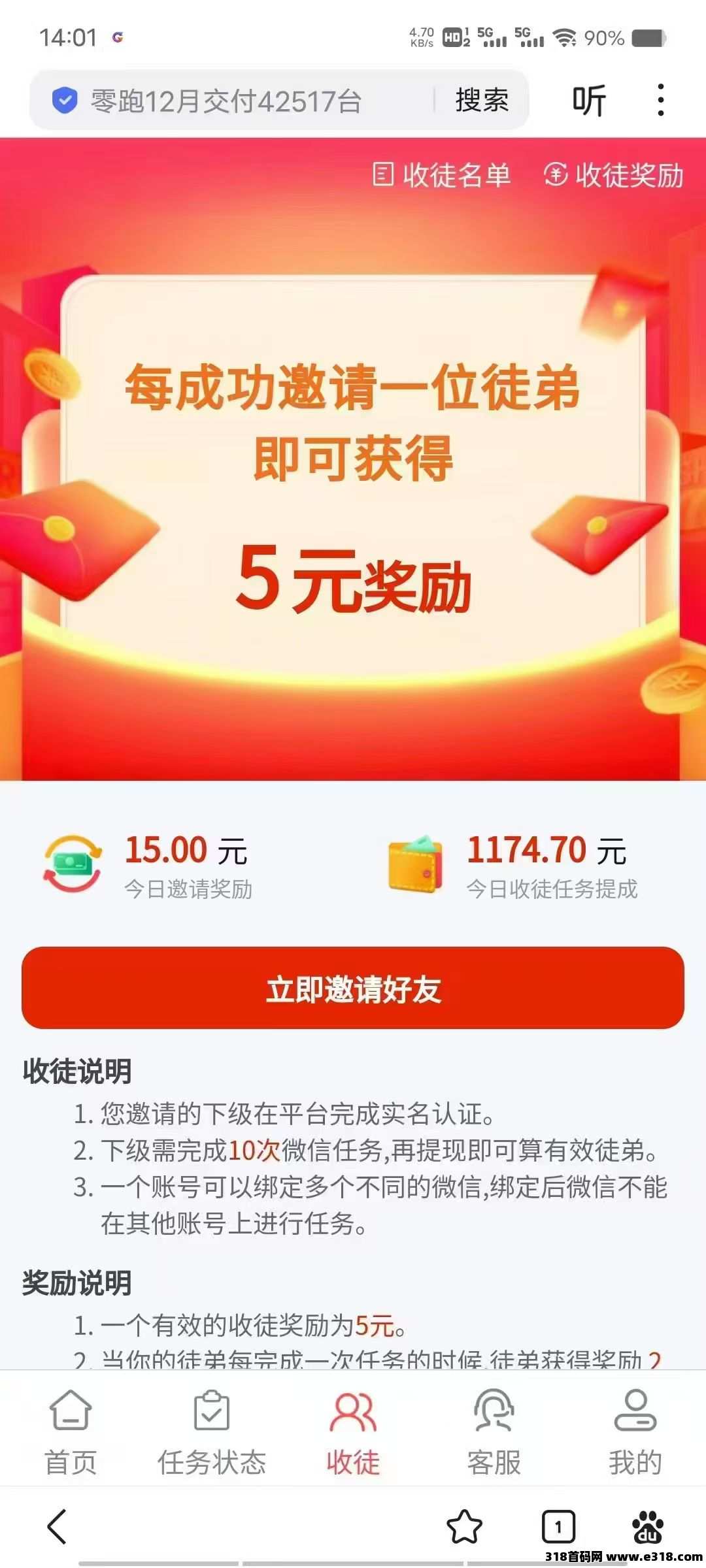
Task: Tap the 听 listen button
Action: tap(589, 101)
